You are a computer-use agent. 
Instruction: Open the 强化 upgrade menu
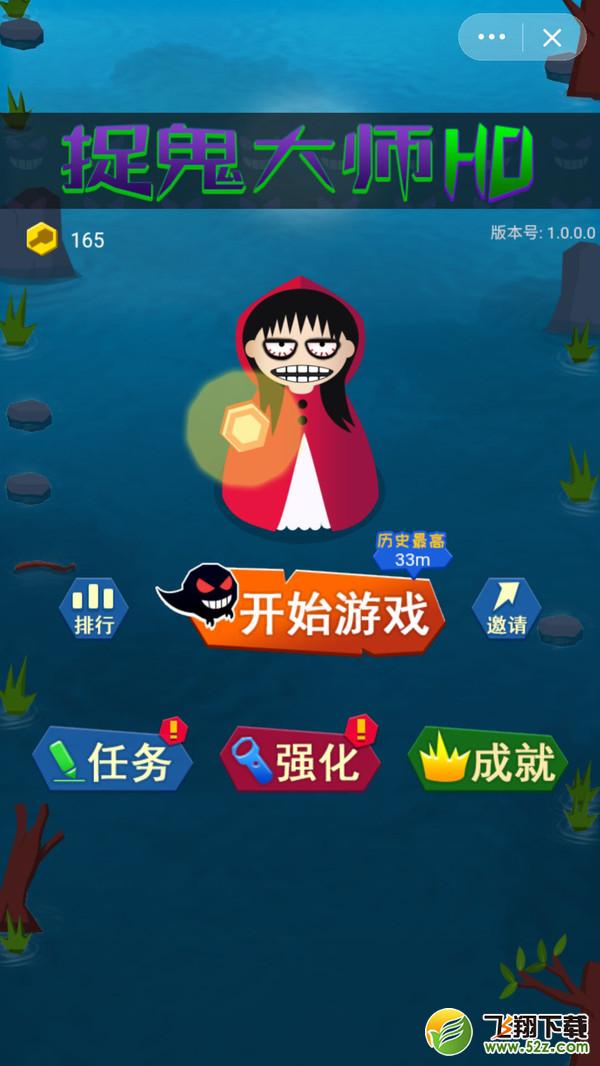click(300, 757)
